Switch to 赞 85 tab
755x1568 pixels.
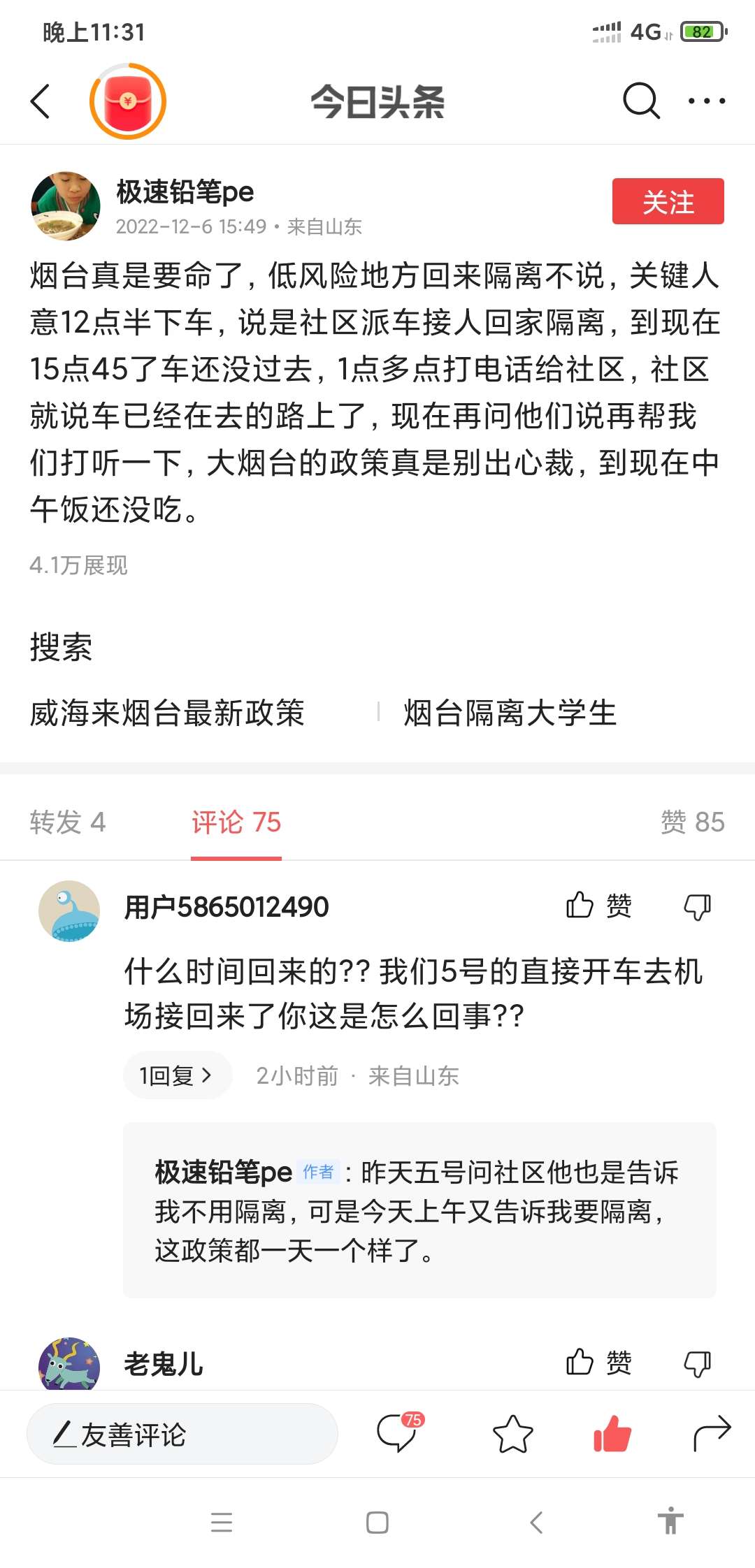click(692, 822)
